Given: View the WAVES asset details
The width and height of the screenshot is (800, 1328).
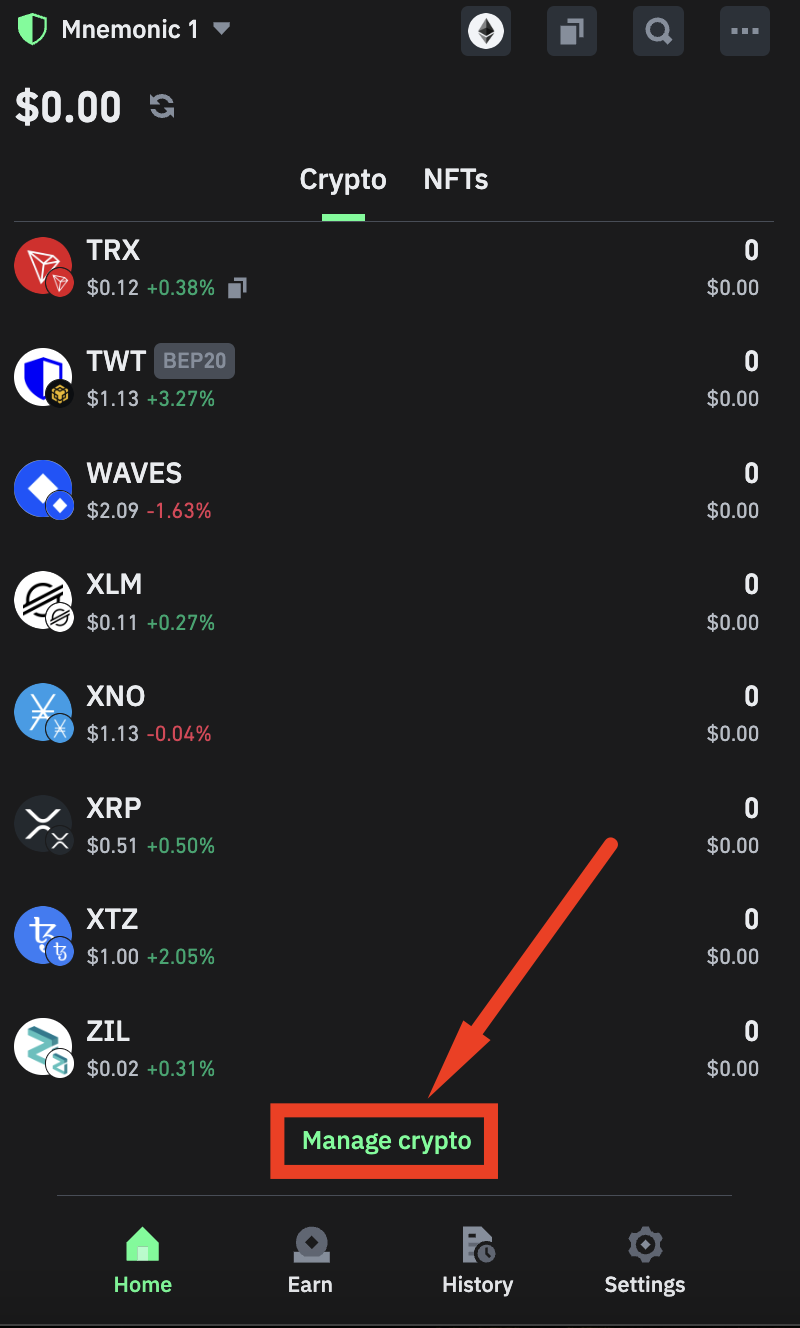Looking at the screenshot, I should (400, 491).
